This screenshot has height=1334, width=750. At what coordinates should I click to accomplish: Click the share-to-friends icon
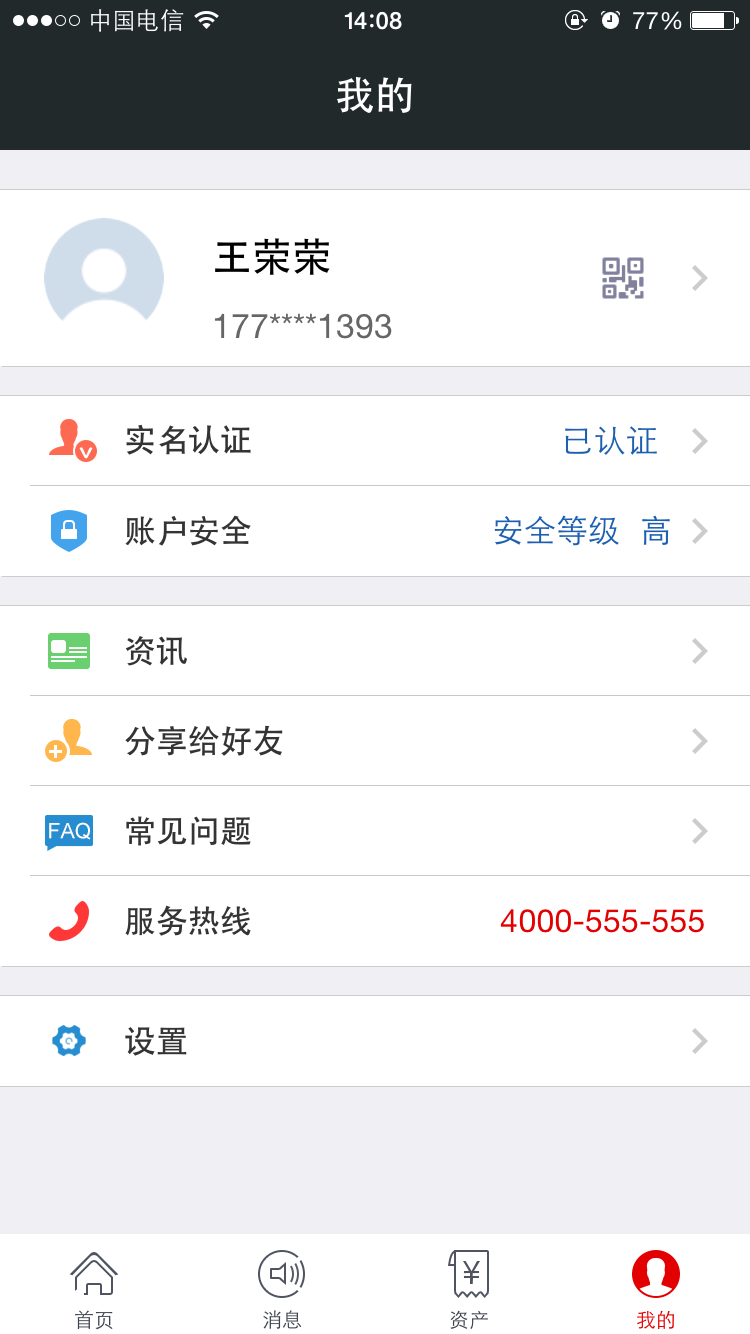coord(68,740)
